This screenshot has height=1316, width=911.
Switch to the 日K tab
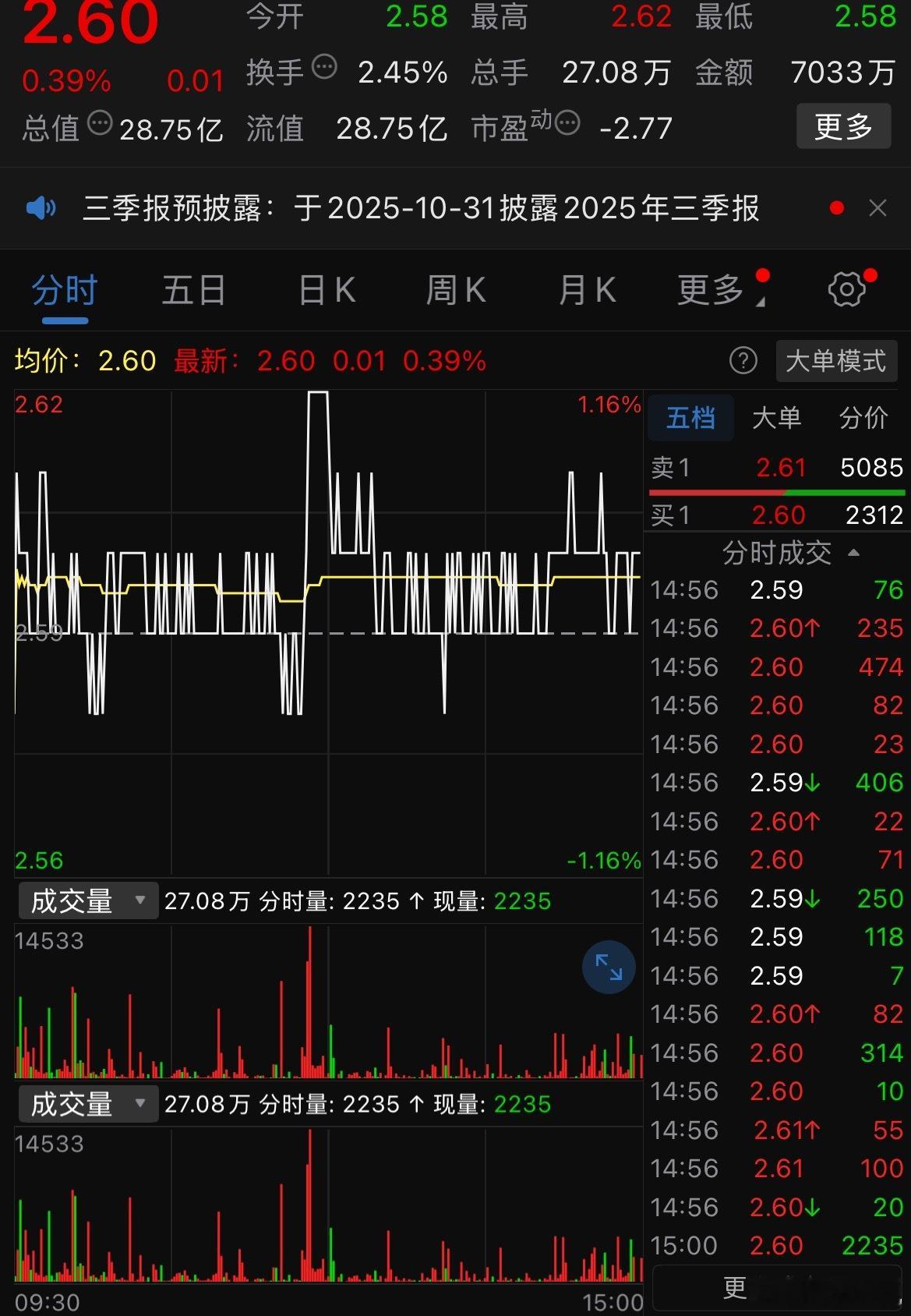[327, 288]
